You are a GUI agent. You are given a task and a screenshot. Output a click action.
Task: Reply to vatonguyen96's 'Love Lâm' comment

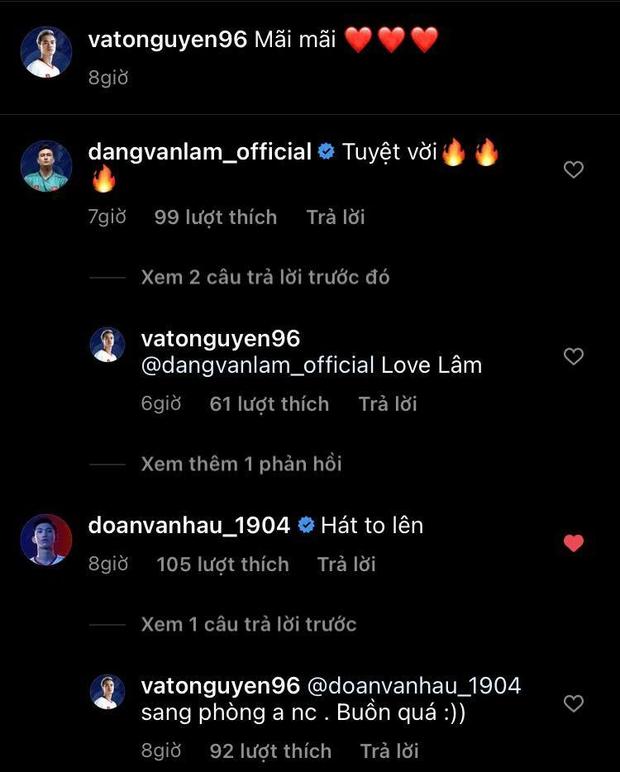[x=387, y=404]
